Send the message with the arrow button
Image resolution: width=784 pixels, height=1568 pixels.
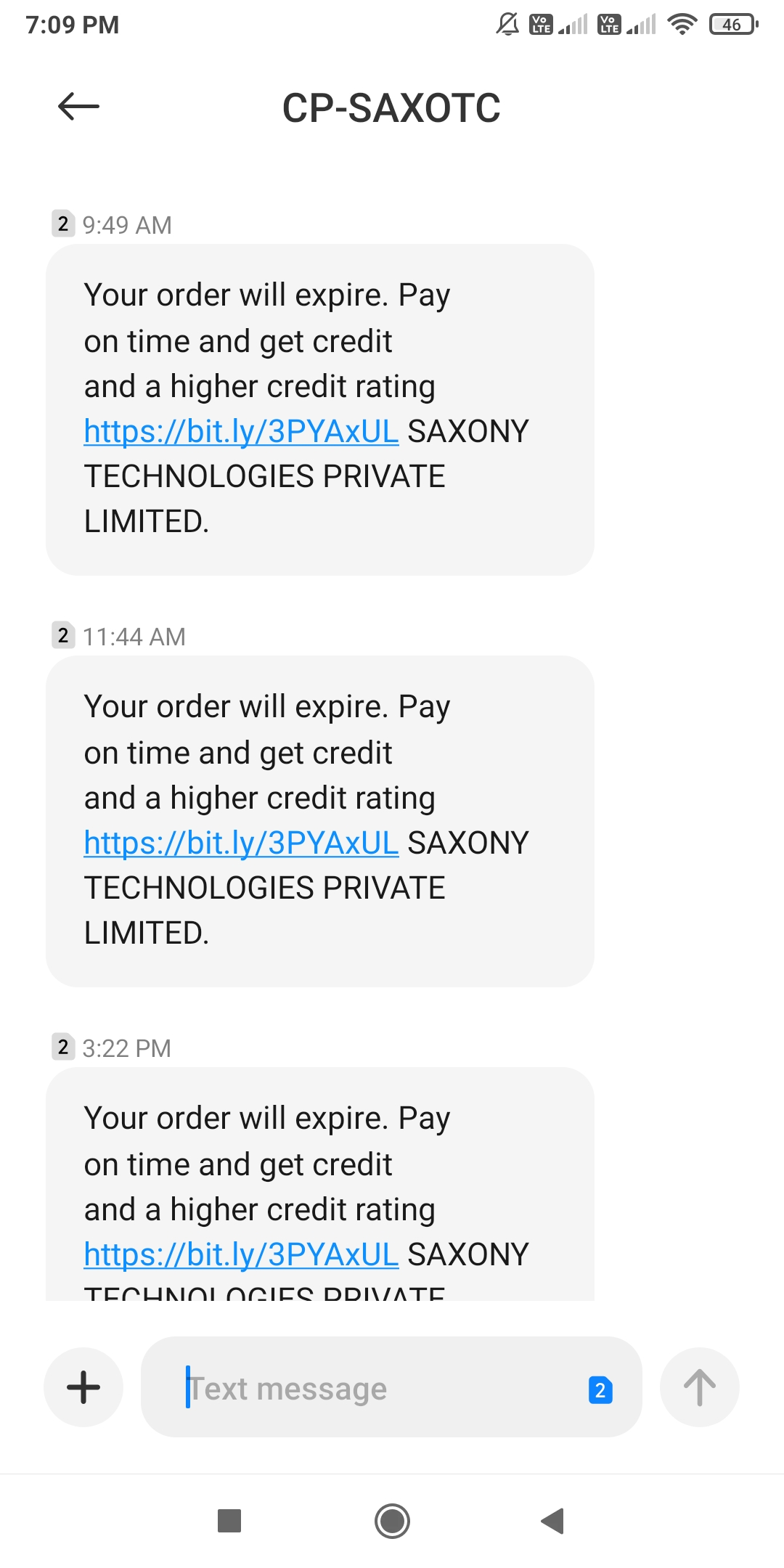[x=699, y=1387]
